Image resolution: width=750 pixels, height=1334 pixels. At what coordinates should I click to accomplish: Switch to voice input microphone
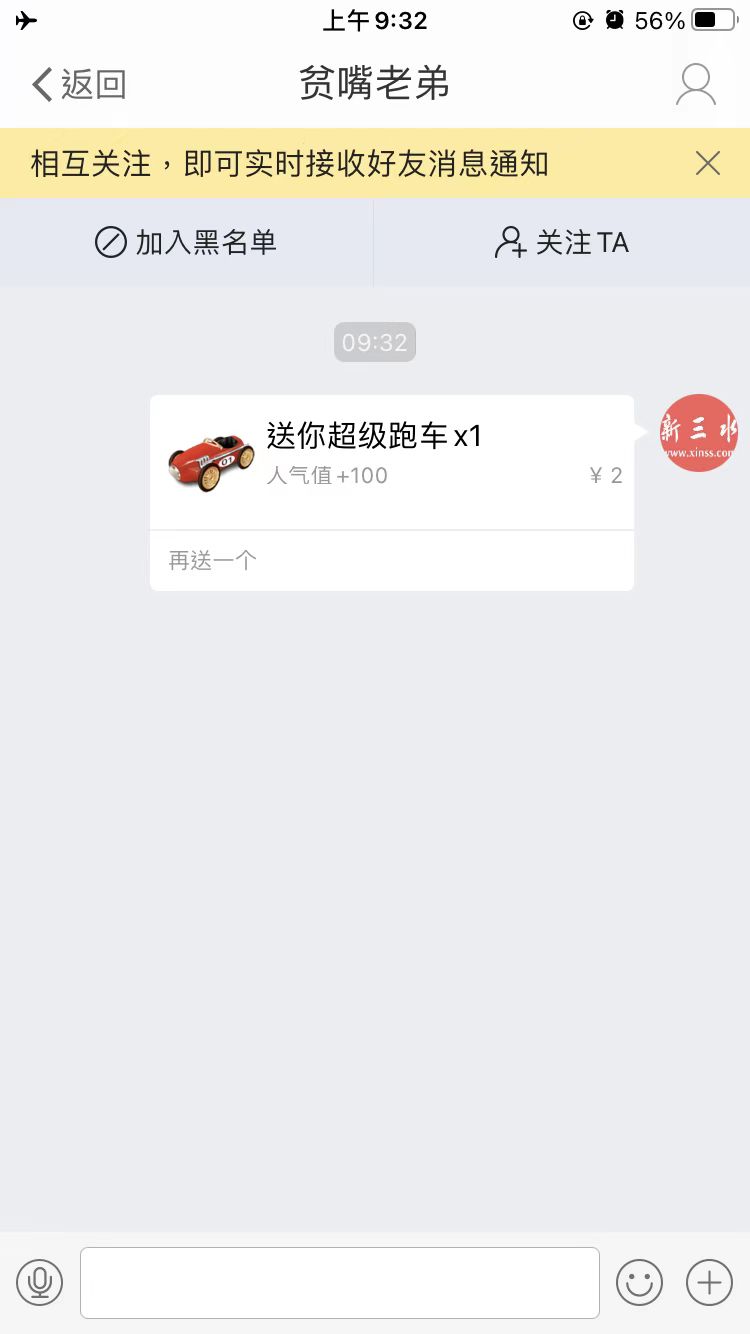[x=40, y=1282]
